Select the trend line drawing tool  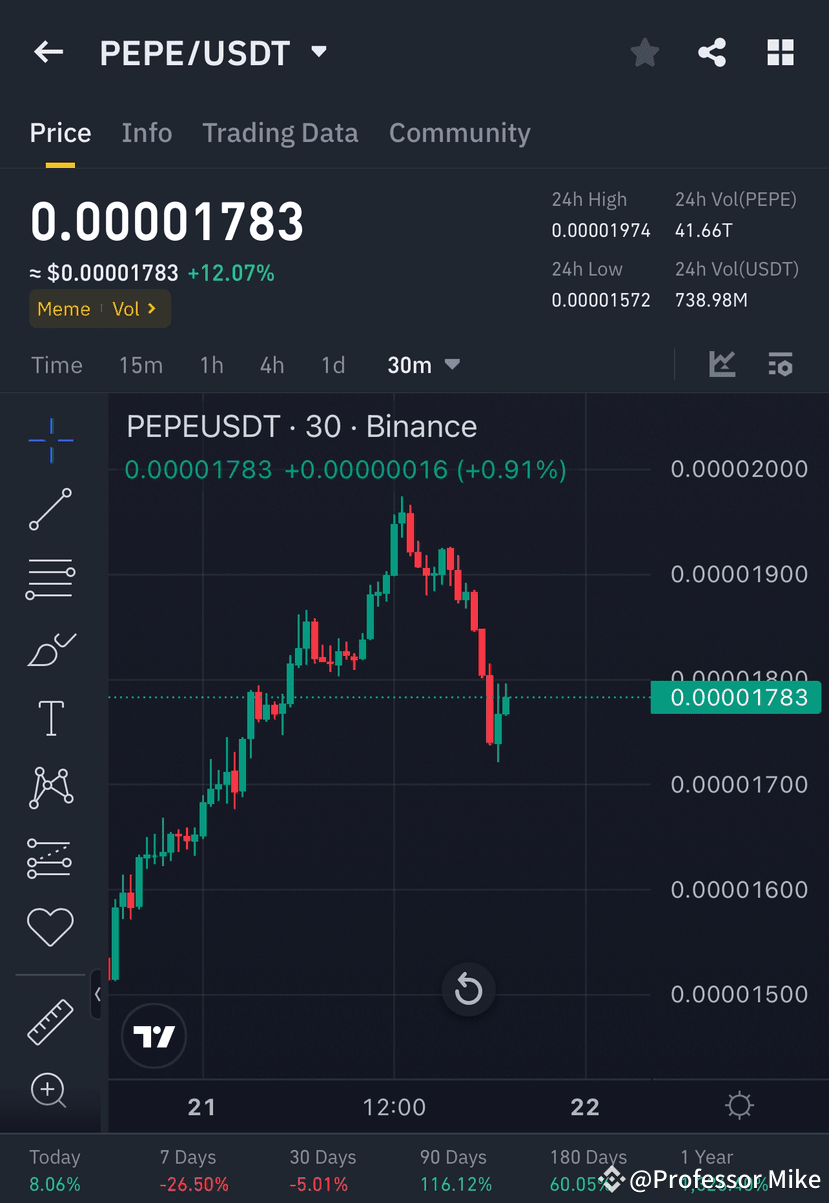point(50,509)
